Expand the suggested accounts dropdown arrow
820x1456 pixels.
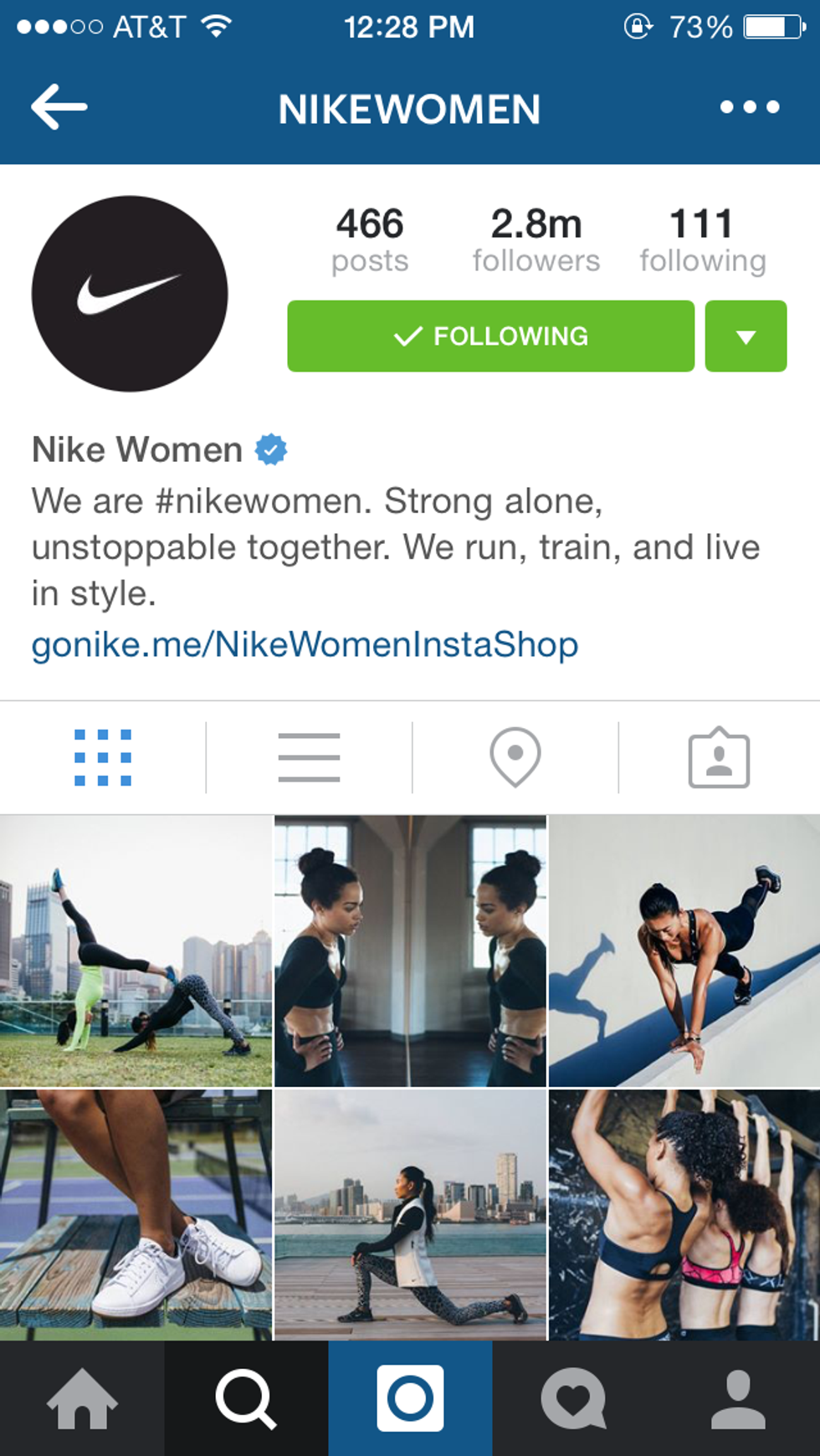(746, 336)
